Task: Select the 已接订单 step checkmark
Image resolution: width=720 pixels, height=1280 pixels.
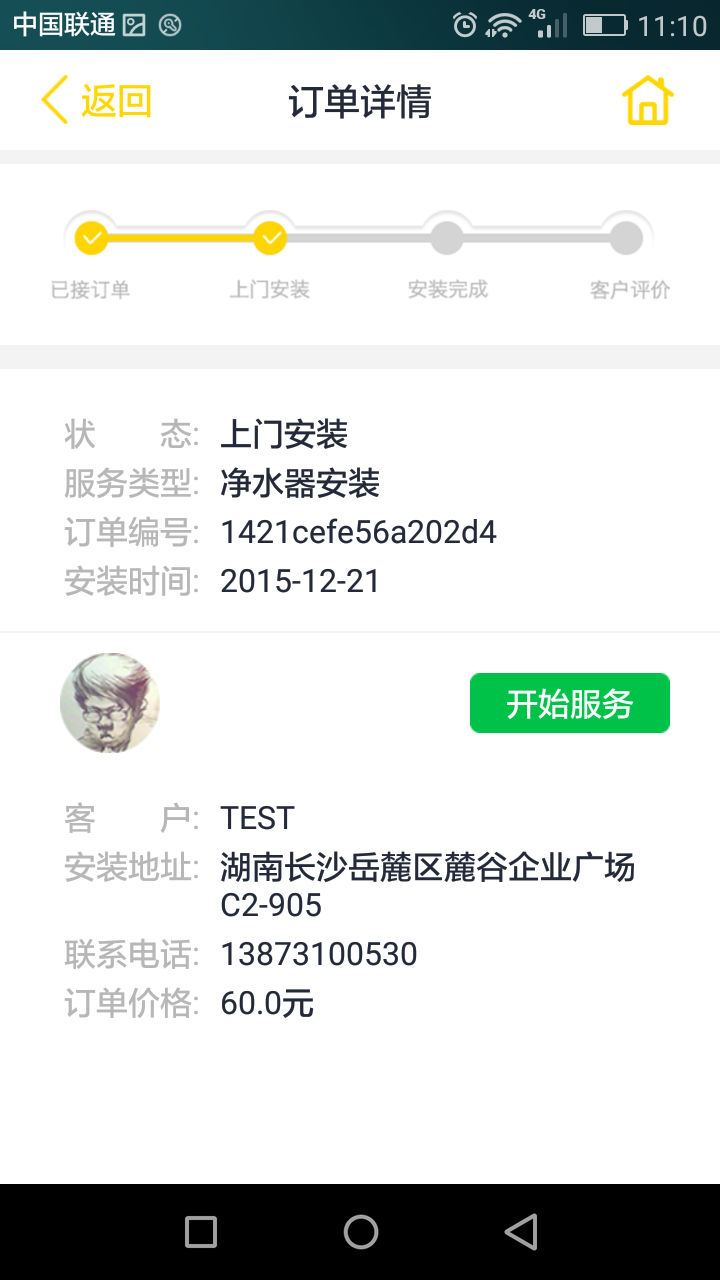Action: pyautogui.click(x=92, y=238)
